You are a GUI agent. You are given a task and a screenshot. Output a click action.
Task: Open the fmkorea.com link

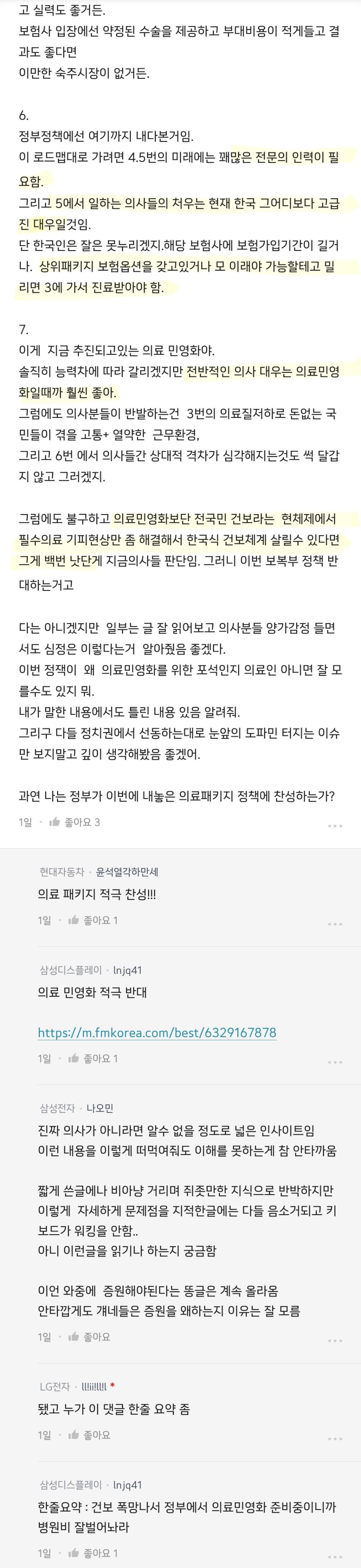[157, 1032]
